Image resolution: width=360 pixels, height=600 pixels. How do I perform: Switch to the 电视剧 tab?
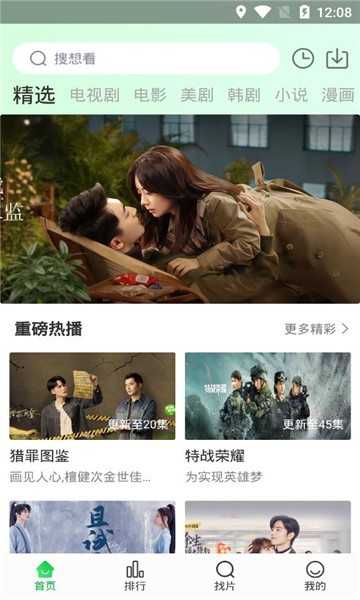click(x=94, y=95)
